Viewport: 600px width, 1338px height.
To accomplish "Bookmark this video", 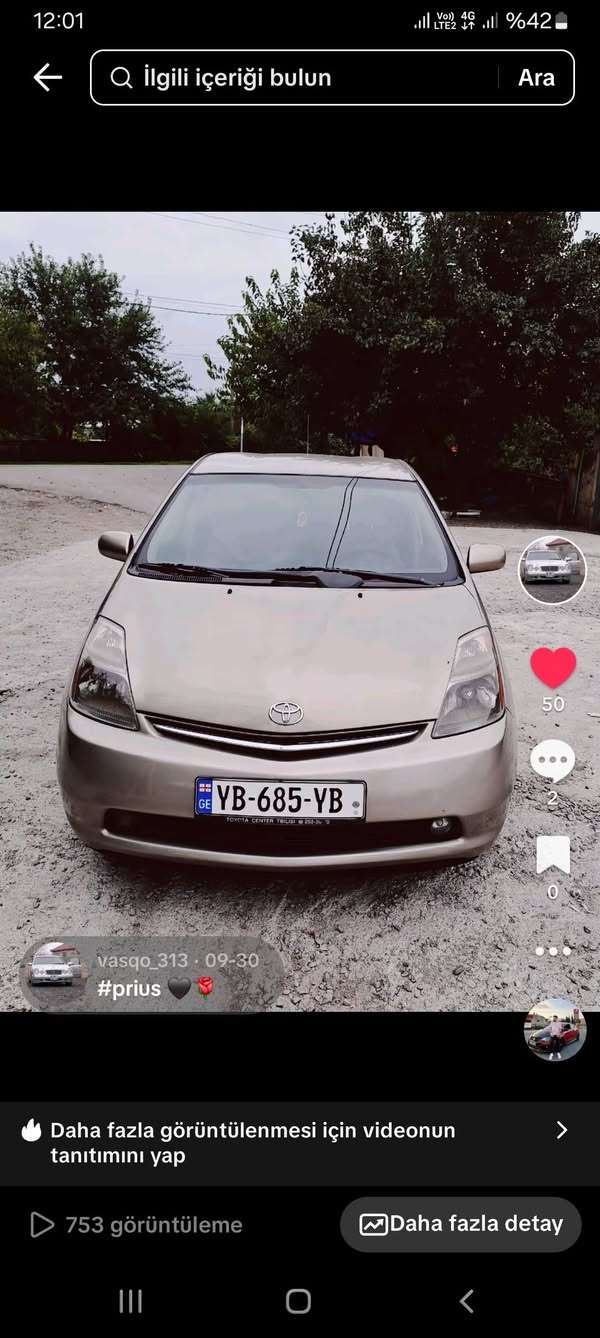I will click(x=553, y=855).
